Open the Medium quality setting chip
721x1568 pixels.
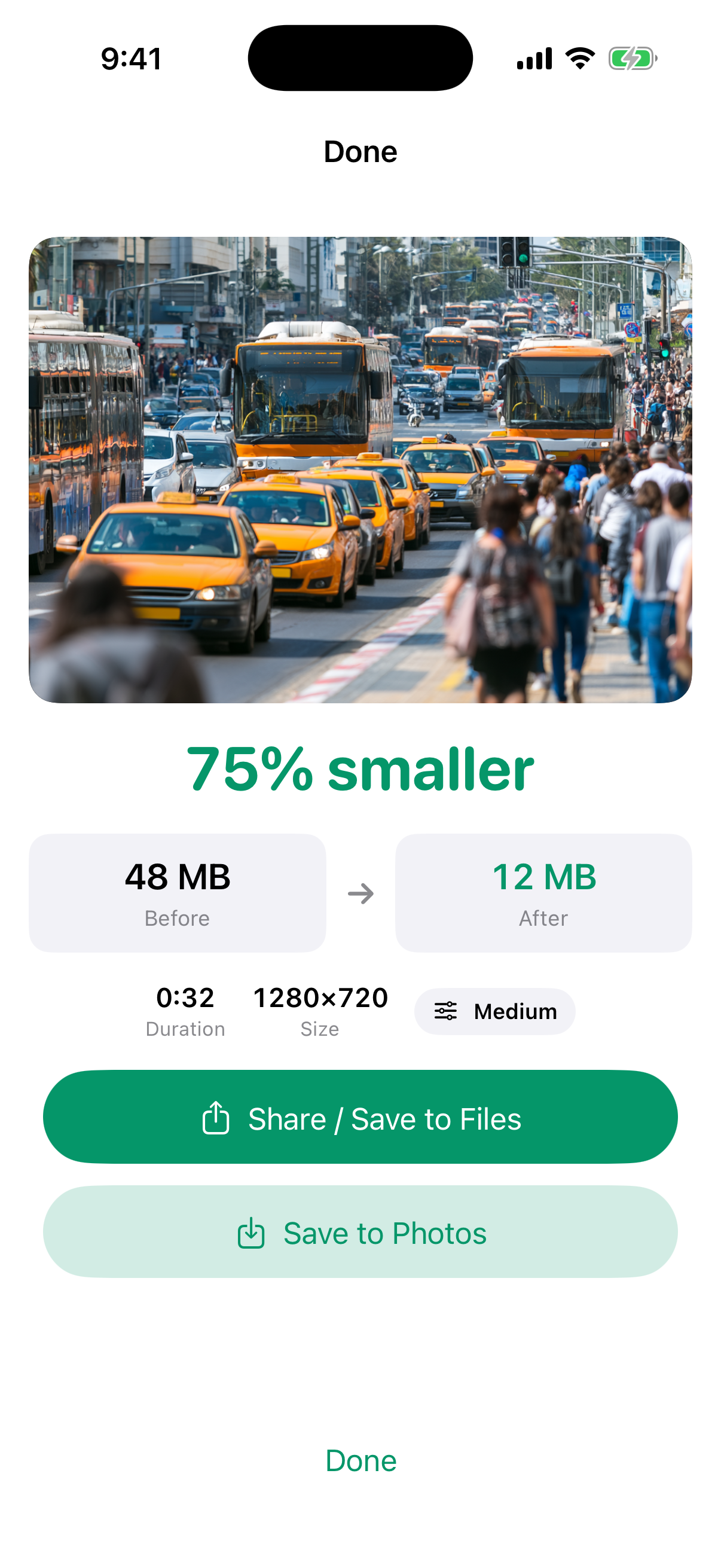[494, 1011]
